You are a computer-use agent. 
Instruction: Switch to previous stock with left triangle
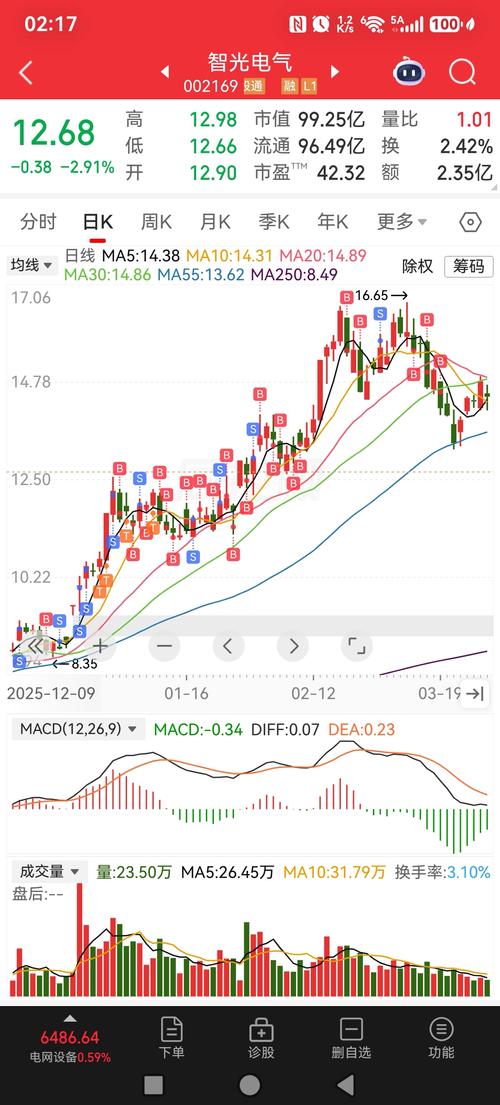click(x=165, y=71)
